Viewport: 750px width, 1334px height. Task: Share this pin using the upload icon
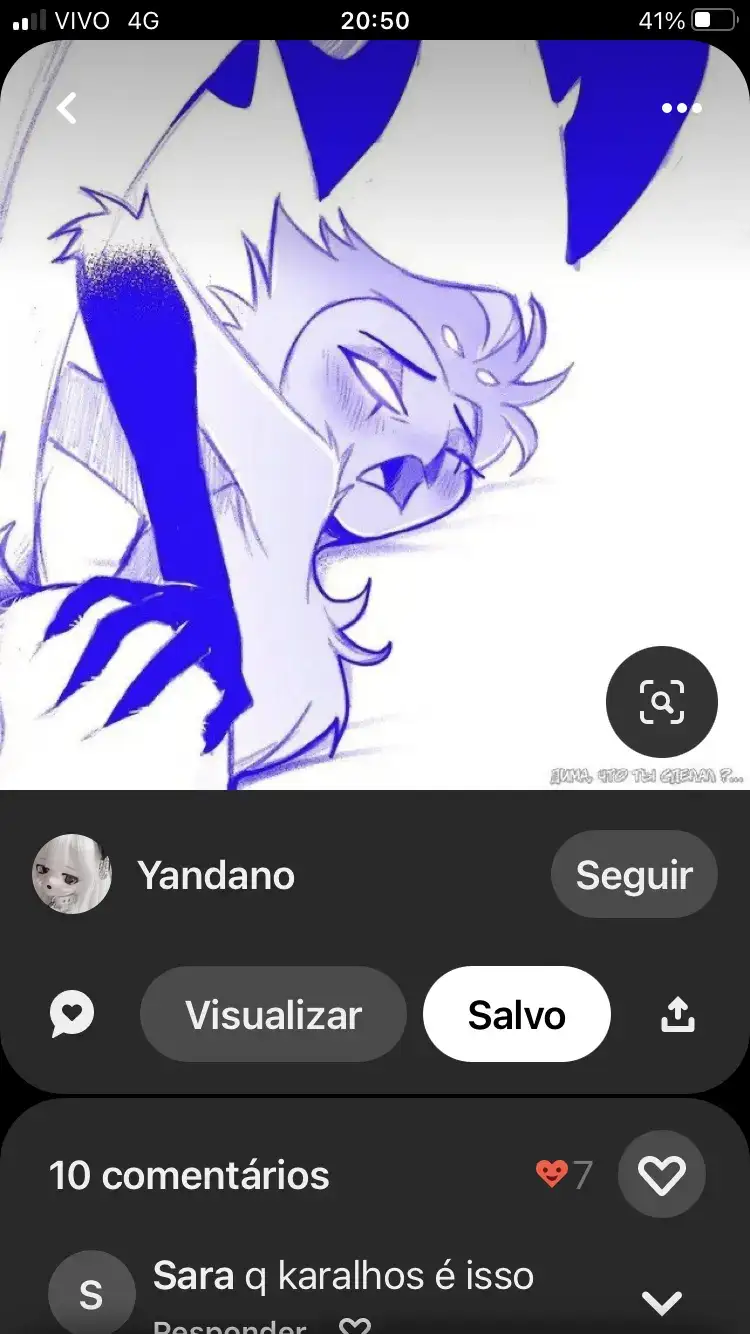click(678, 1015)
